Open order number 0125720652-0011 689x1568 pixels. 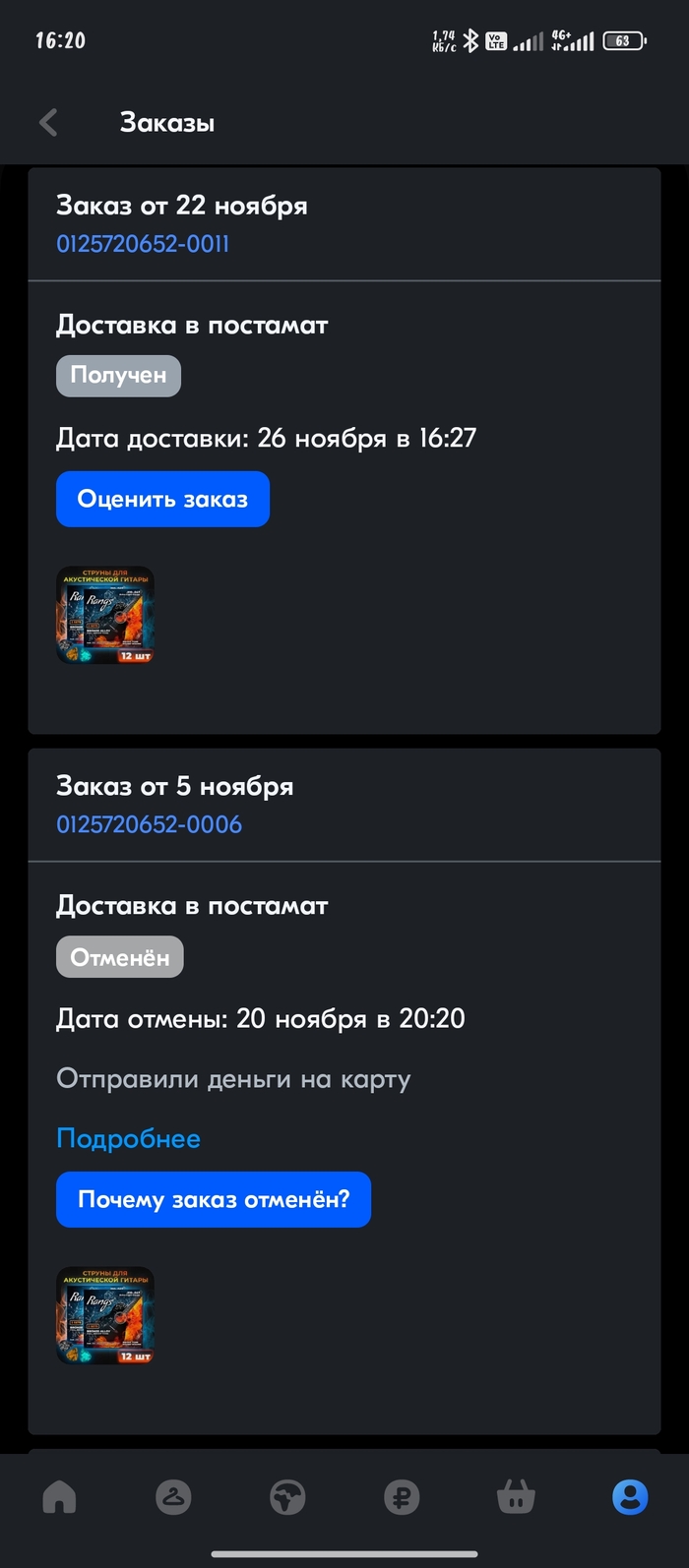[x=143, y=244]
